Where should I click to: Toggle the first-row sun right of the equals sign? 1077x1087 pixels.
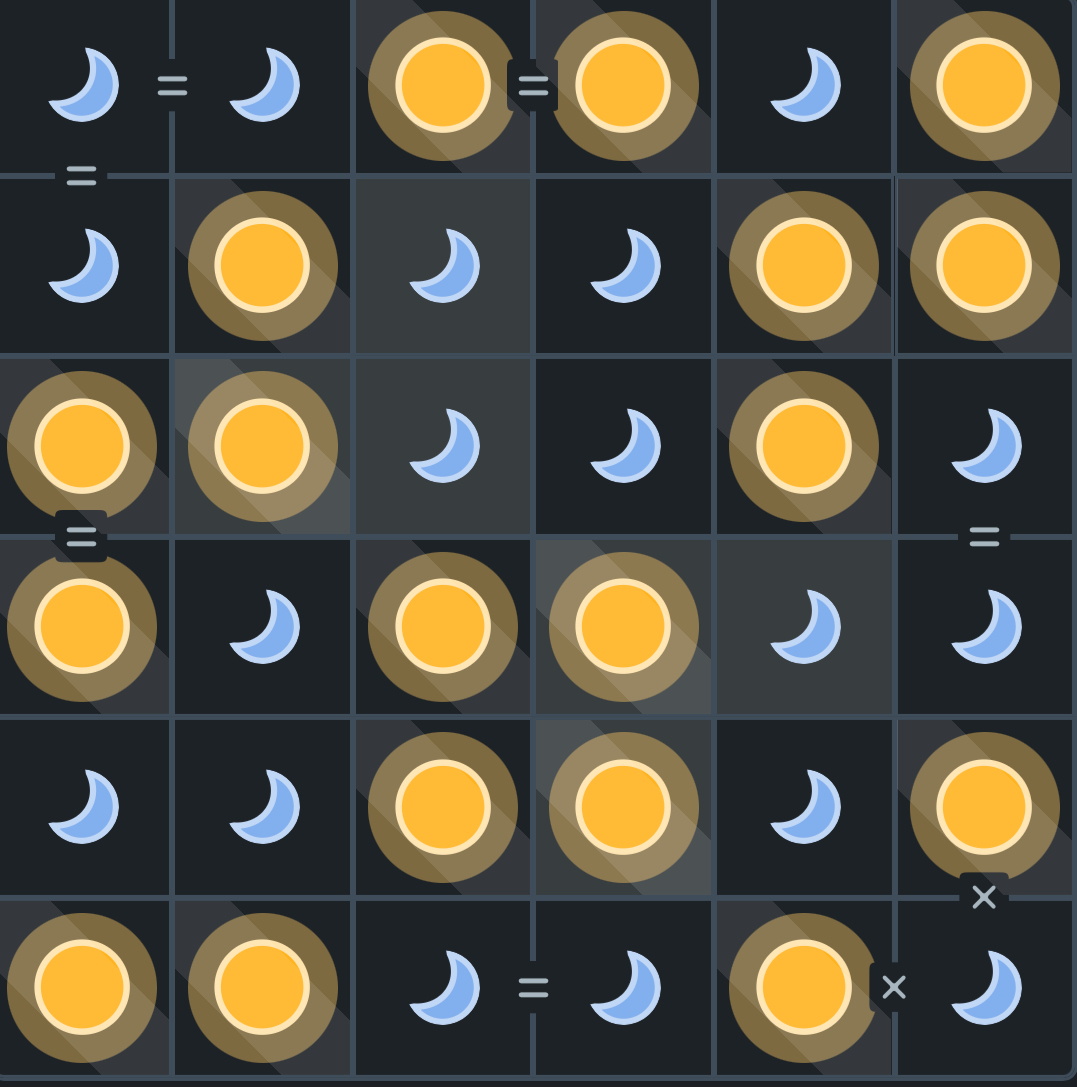point(623,85)
